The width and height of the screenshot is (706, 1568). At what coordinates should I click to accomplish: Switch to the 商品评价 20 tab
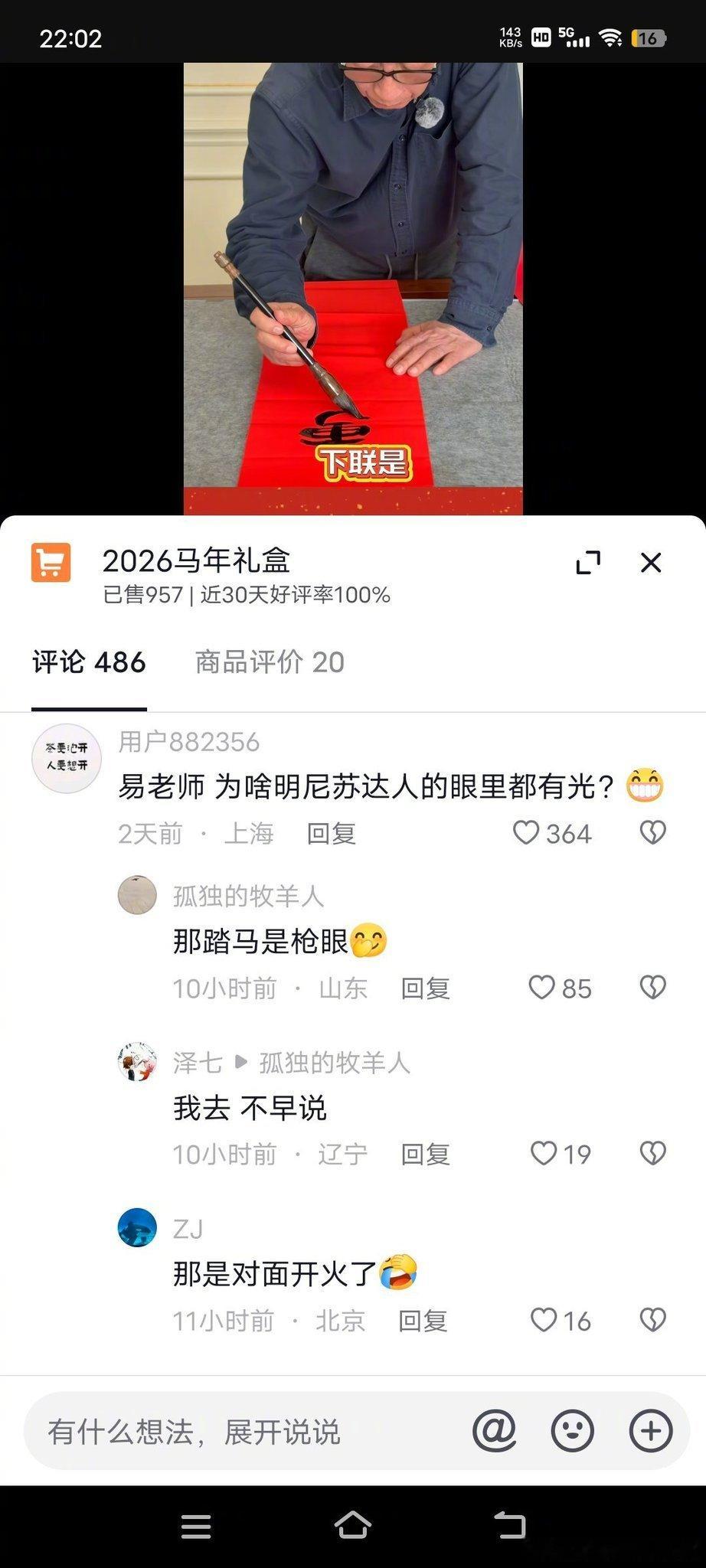click(x=269, y=661)
